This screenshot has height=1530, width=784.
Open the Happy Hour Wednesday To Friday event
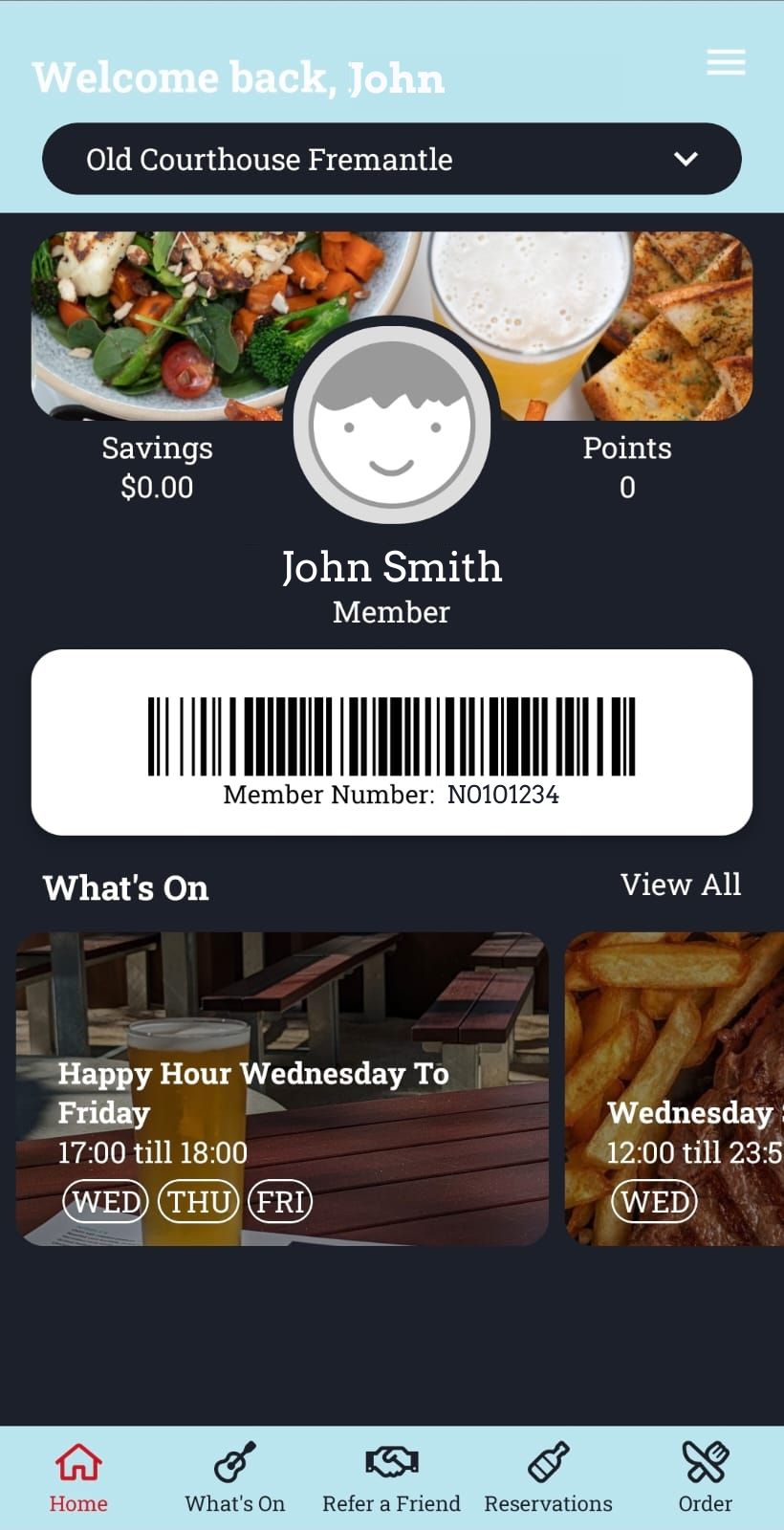click(x=282, y=1088)
